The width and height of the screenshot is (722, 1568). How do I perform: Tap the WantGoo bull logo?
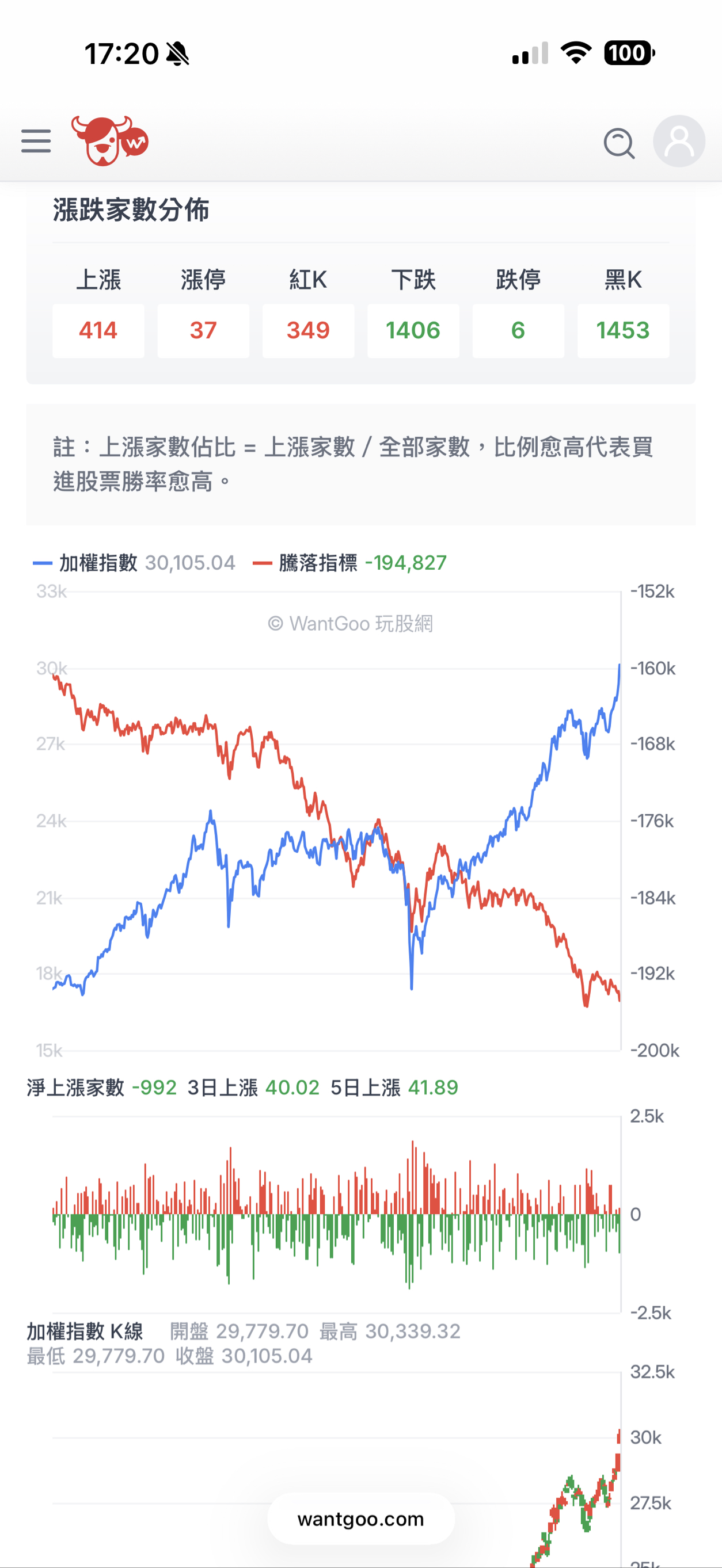109,141
